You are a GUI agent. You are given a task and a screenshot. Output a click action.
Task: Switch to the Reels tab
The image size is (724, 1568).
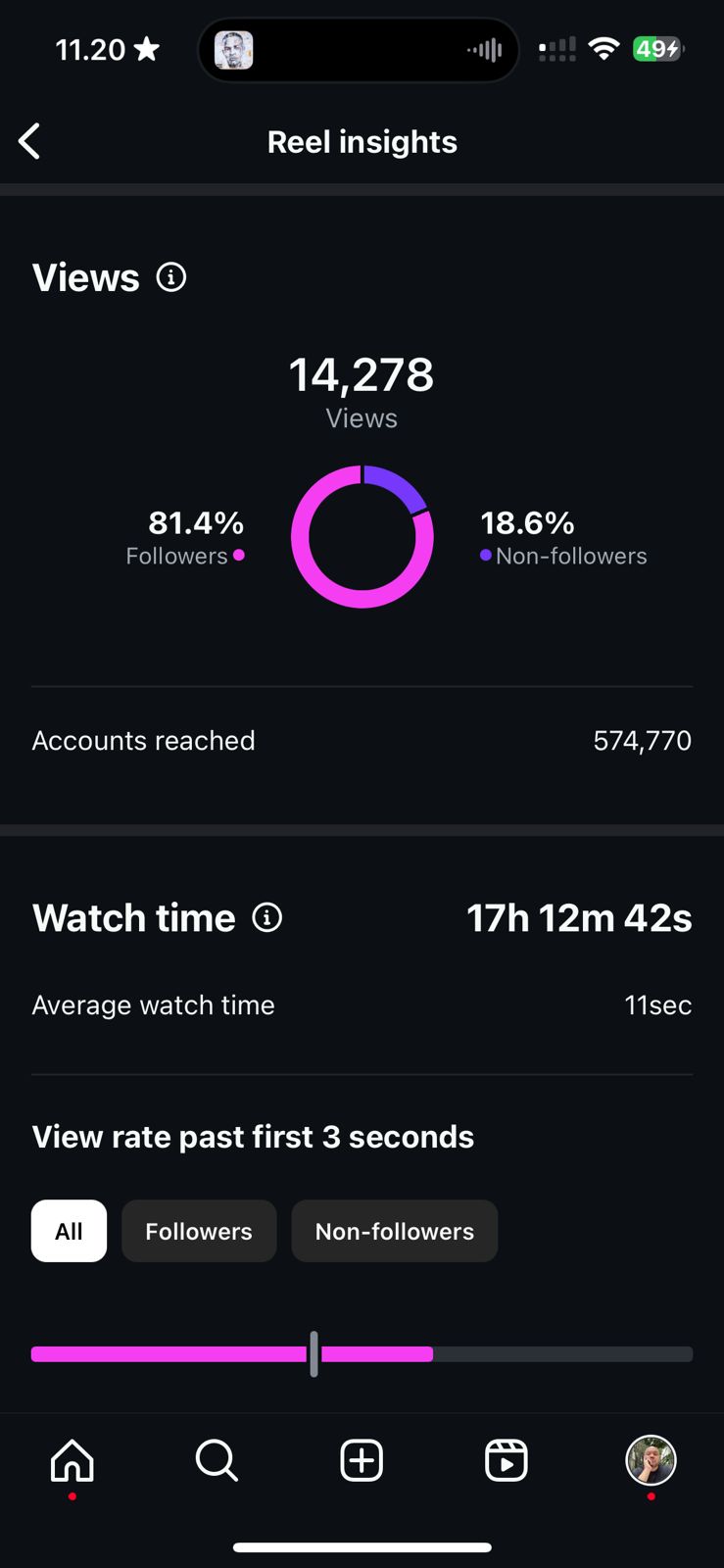(507, 1461)
